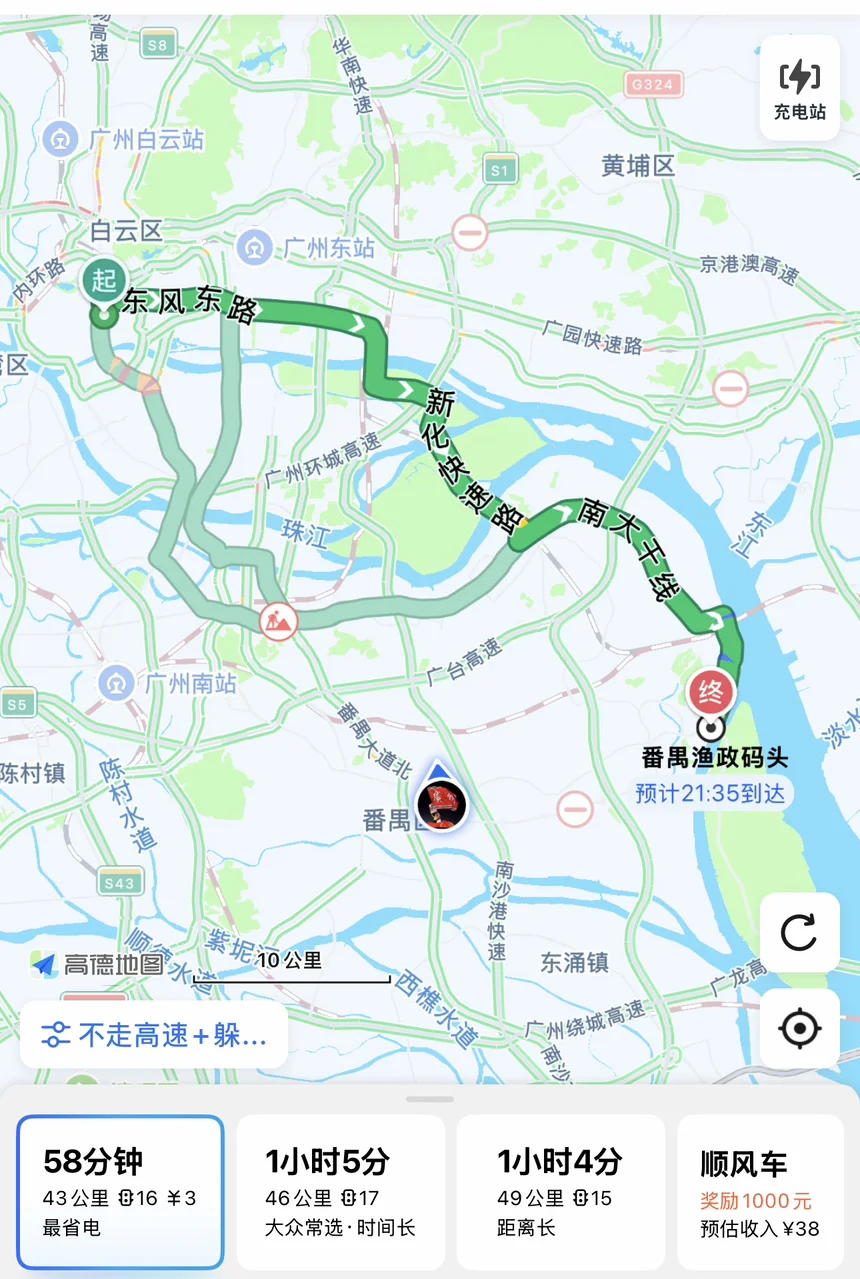Tap the 终 destination pin at 番禺渔政码头
The width and height of the screenshot is (860, 1279).
(x=711, y=692)
